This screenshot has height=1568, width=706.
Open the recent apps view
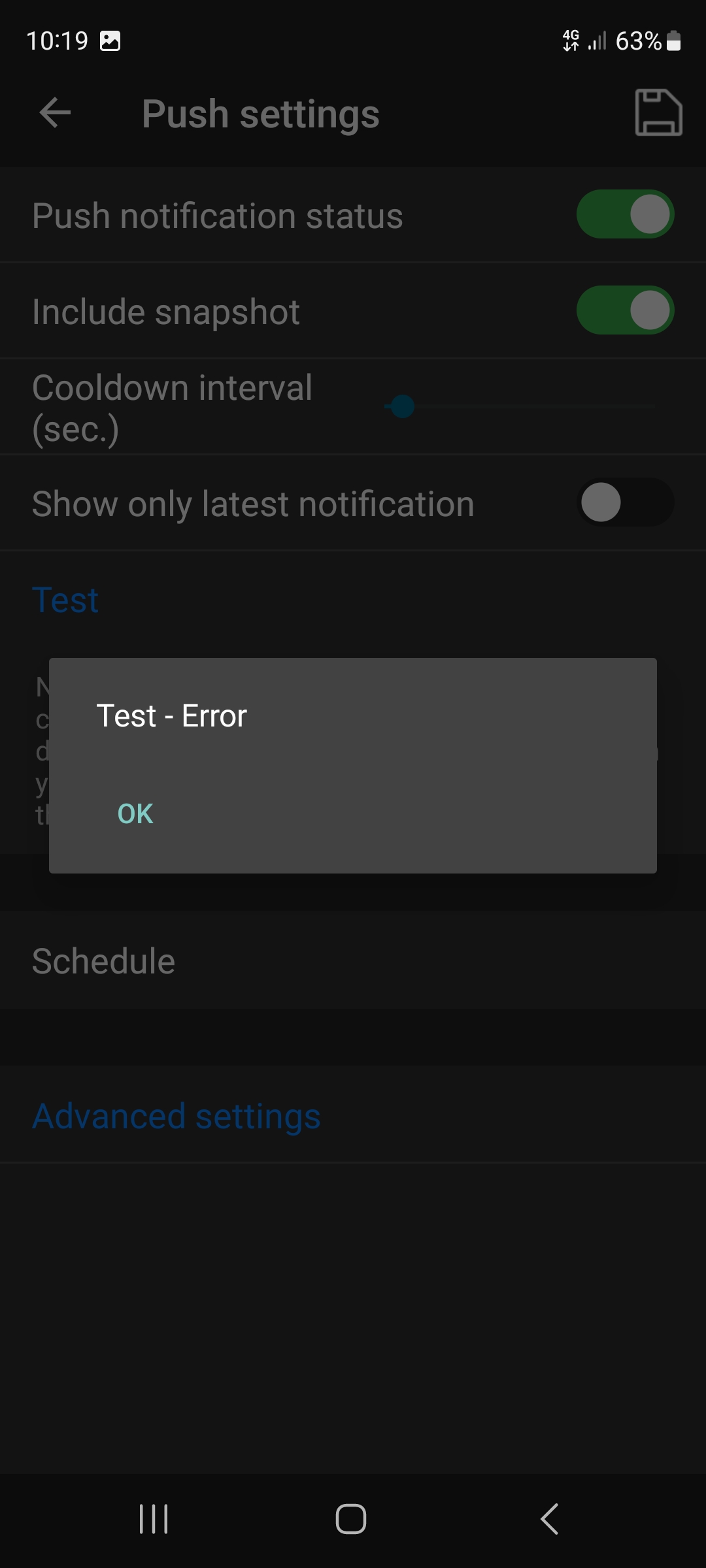(154, 1518)
